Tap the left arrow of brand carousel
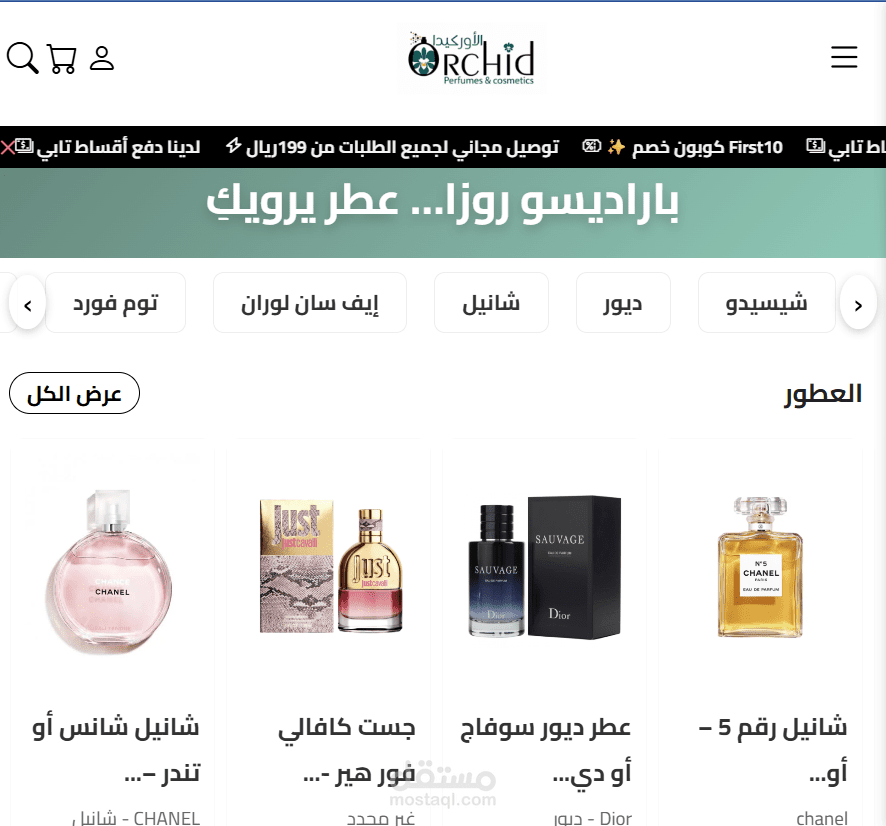The width and height of the screenshot is (886, 826). coord(28,305)
